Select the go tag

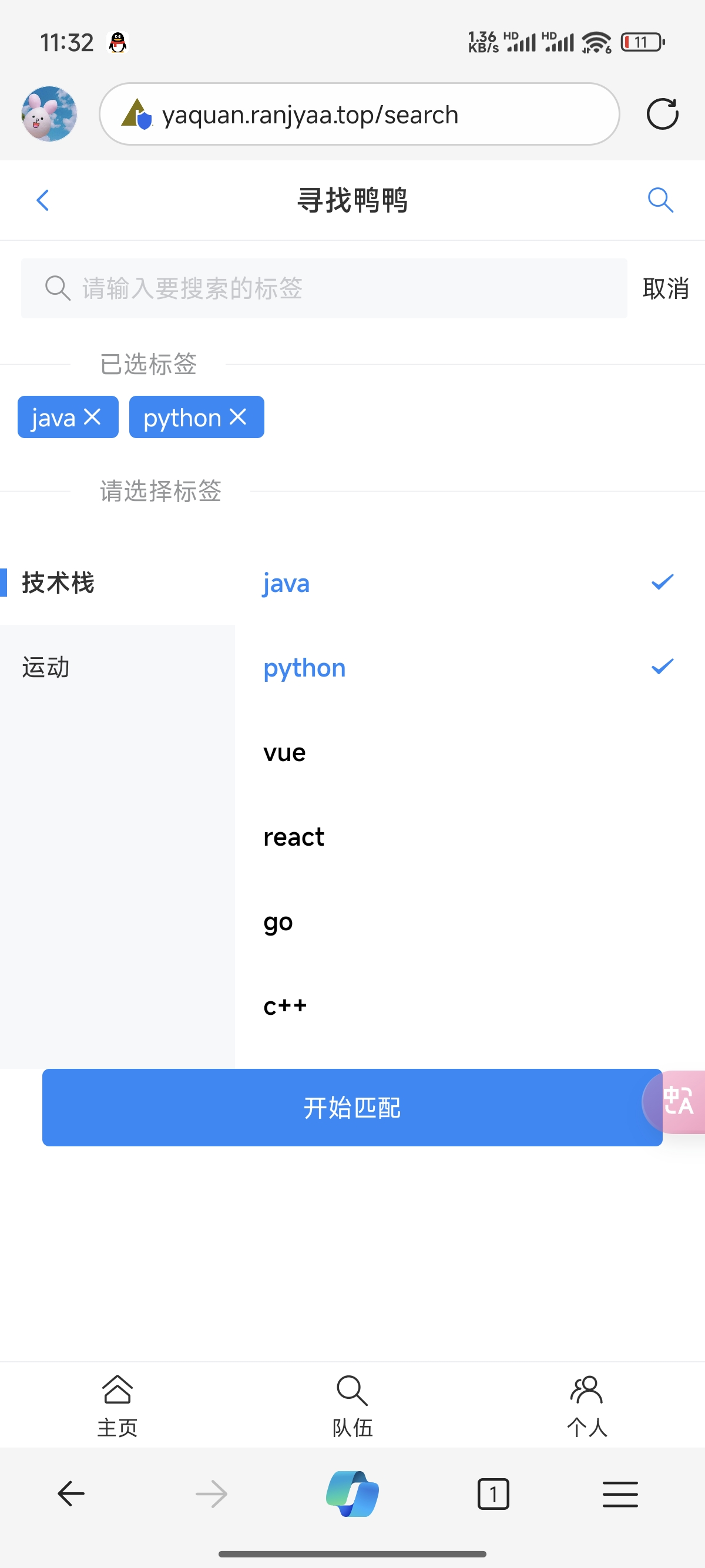click(469, 921)
